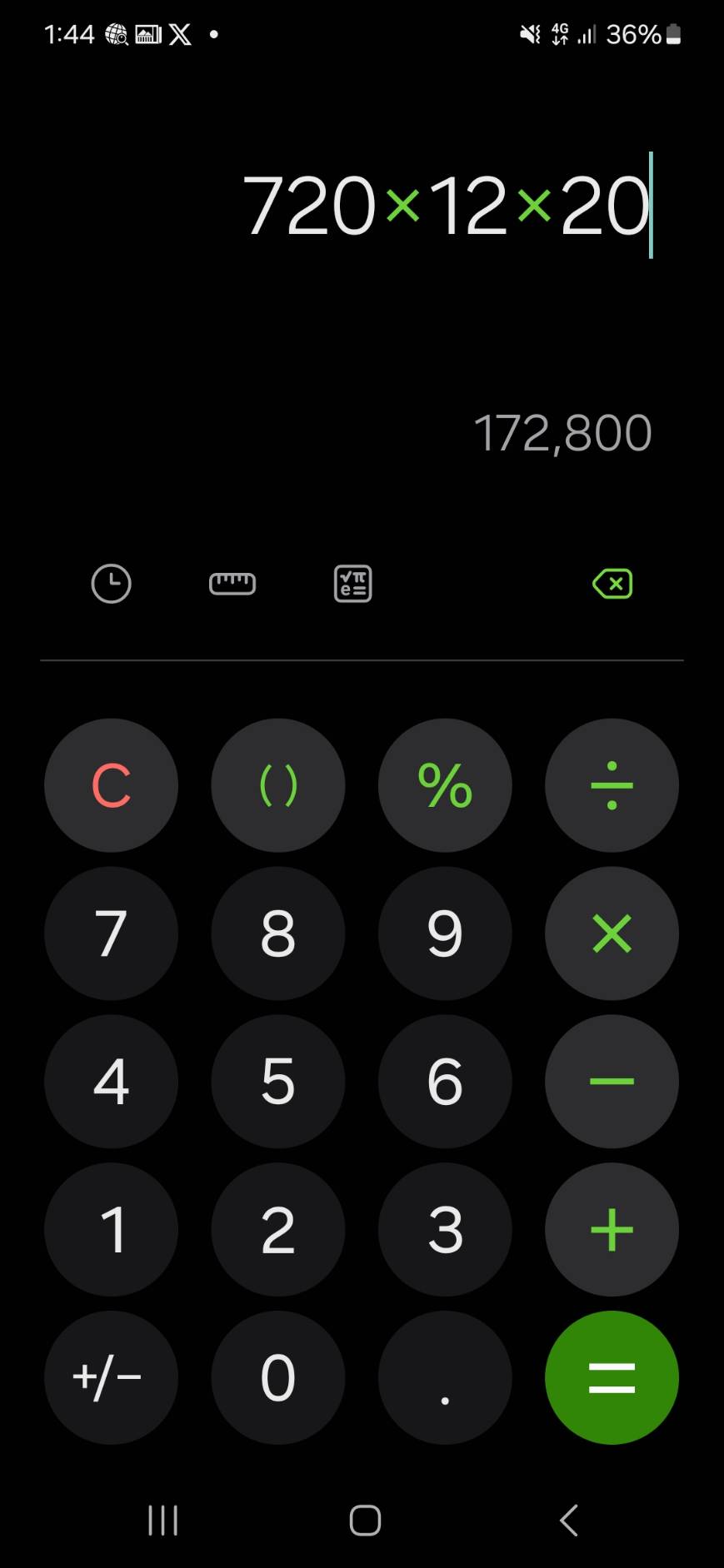Screen dimensions: 724x1568
Task: Insert parentheses
Action: 278,785
